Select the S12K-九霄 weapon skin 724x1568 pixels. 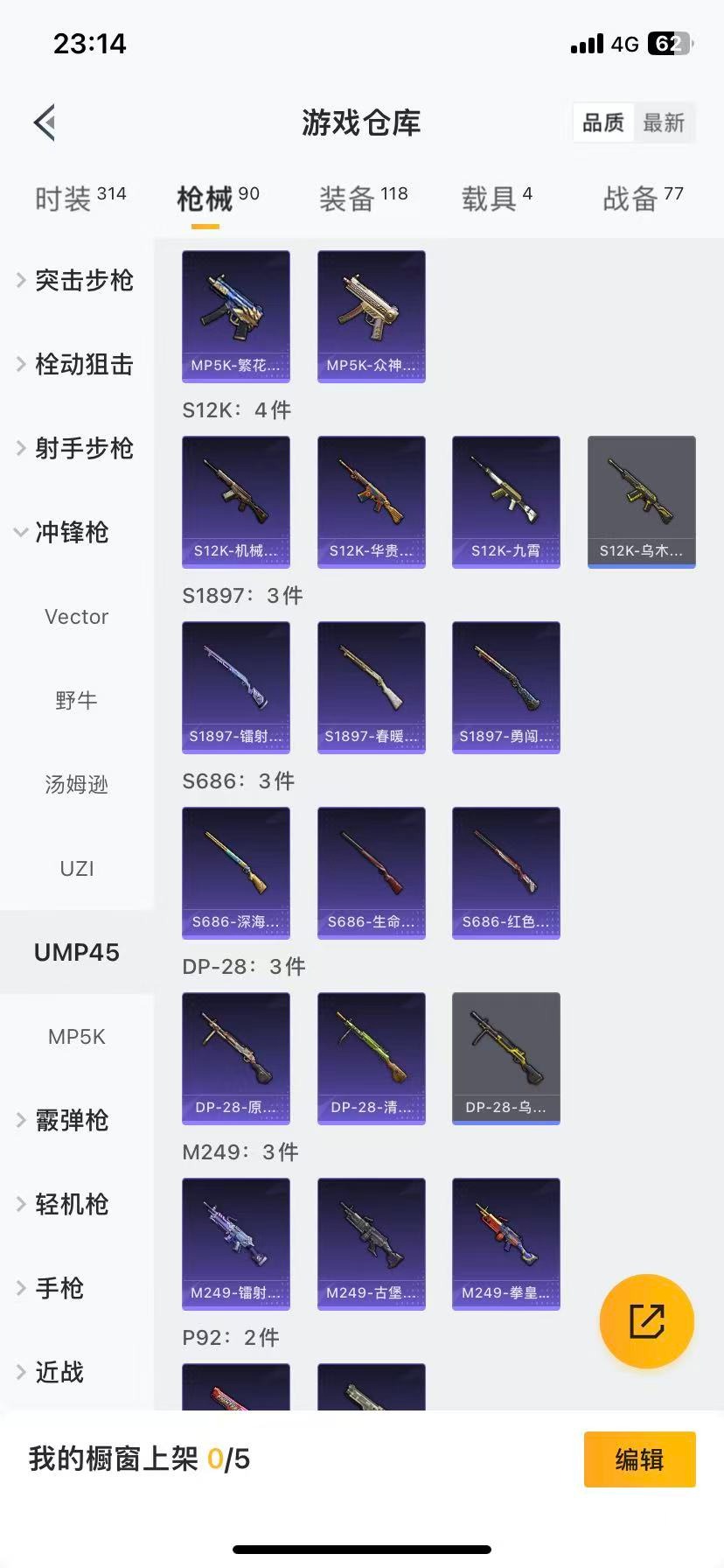point(505,500)
